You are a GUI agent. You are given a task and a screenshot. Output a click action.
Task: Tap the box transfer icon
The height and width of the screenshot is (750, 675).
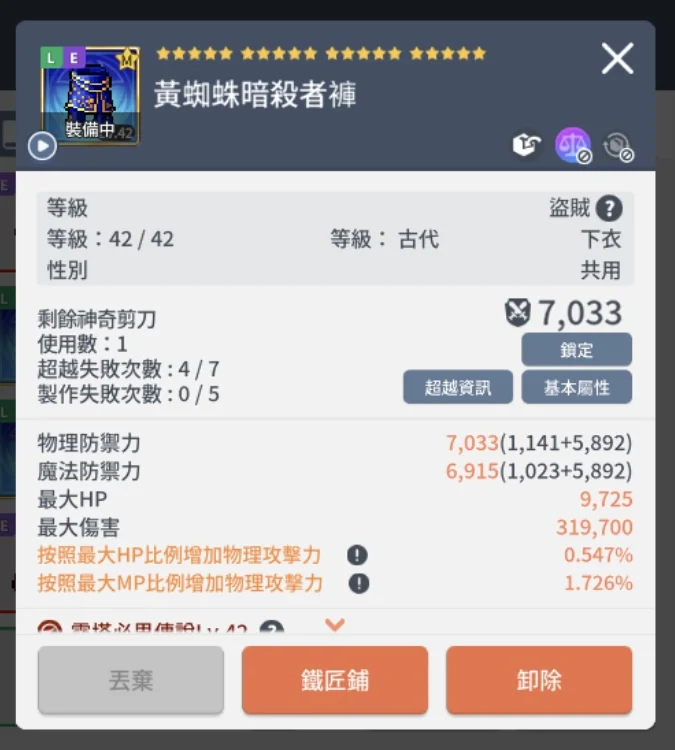526,146
